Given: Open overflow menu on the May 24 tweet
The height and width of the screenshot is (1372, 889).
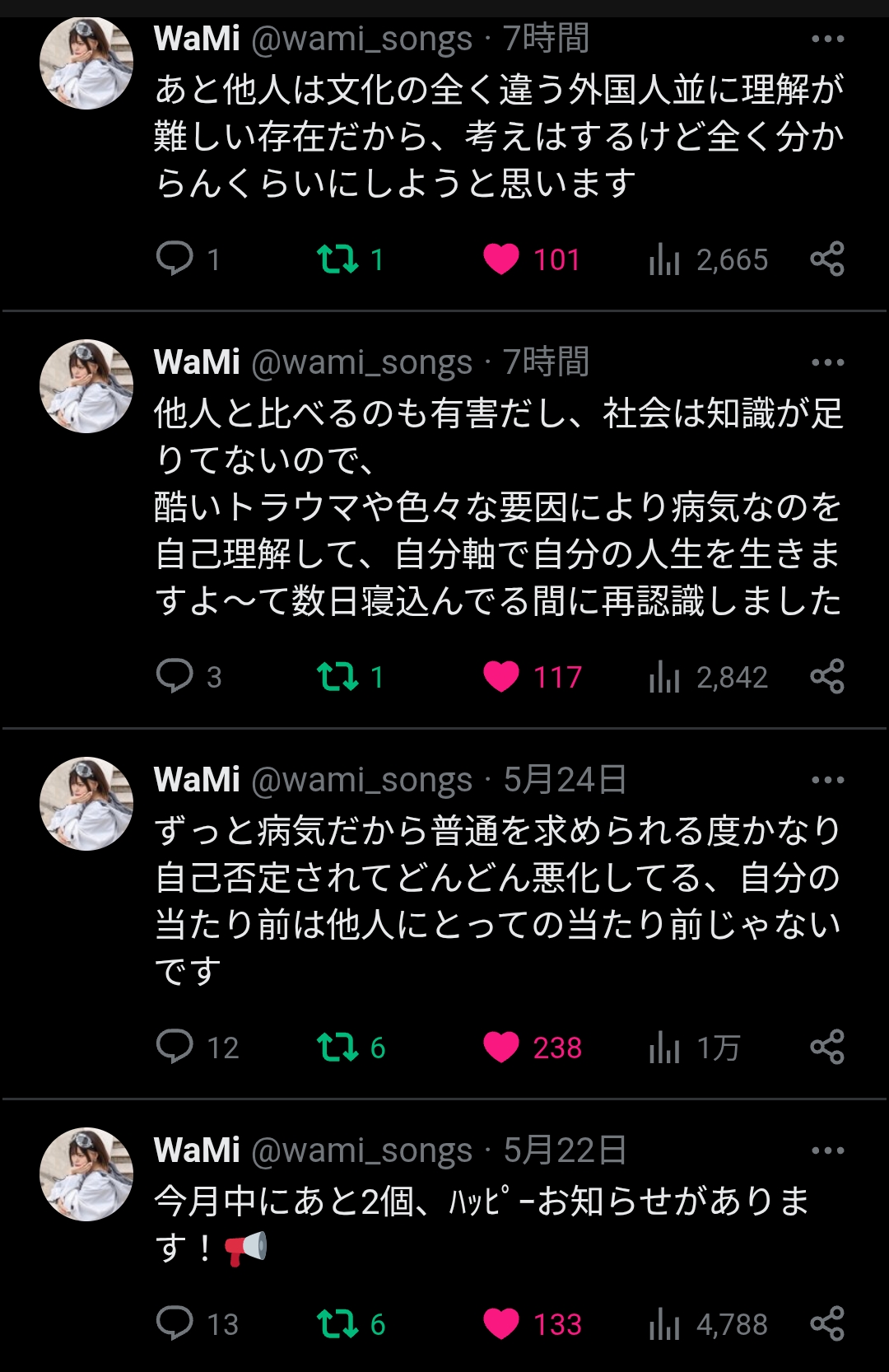Looking at the screenshot, I should [x=827, y=780].
